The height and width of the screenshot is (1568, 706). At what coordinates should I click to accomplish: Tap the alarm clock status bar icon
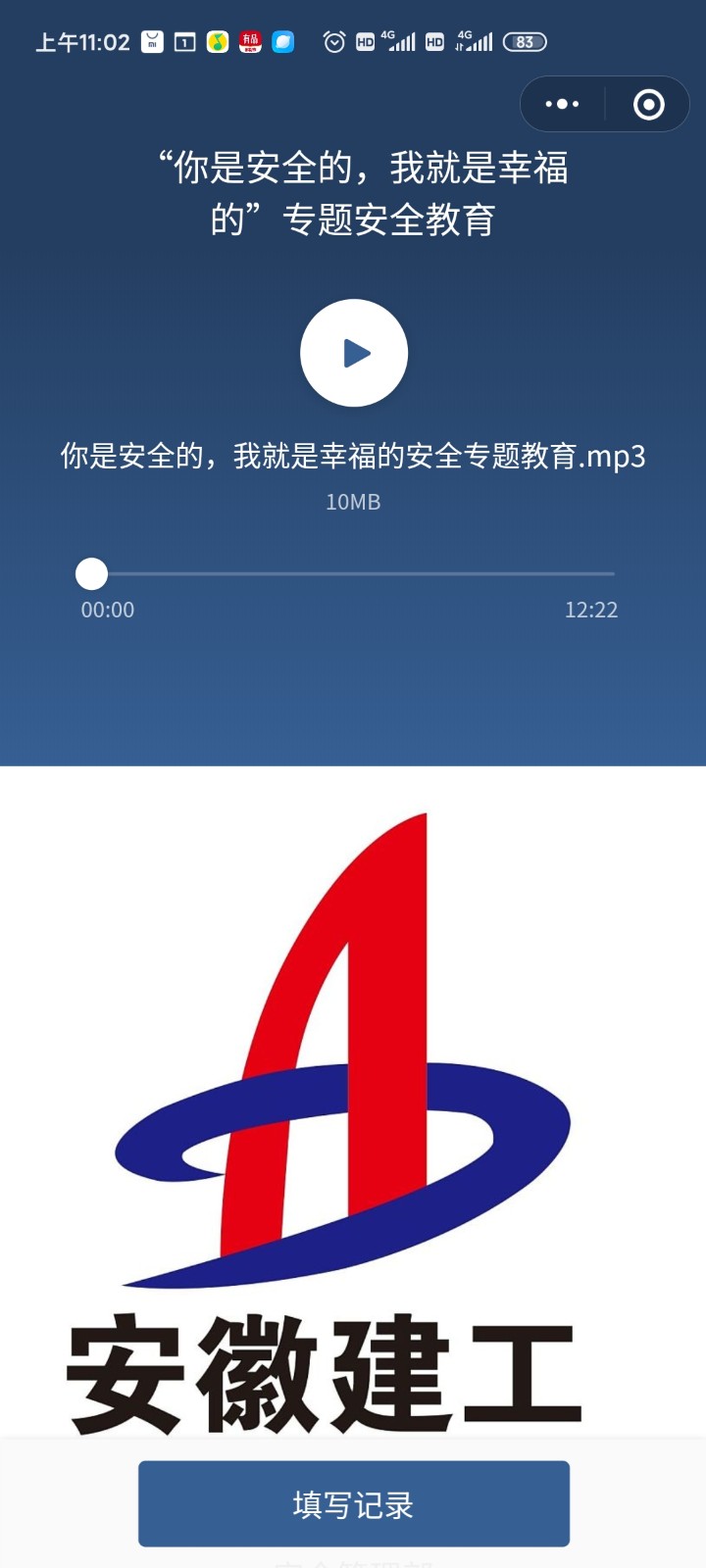point(333,41)
